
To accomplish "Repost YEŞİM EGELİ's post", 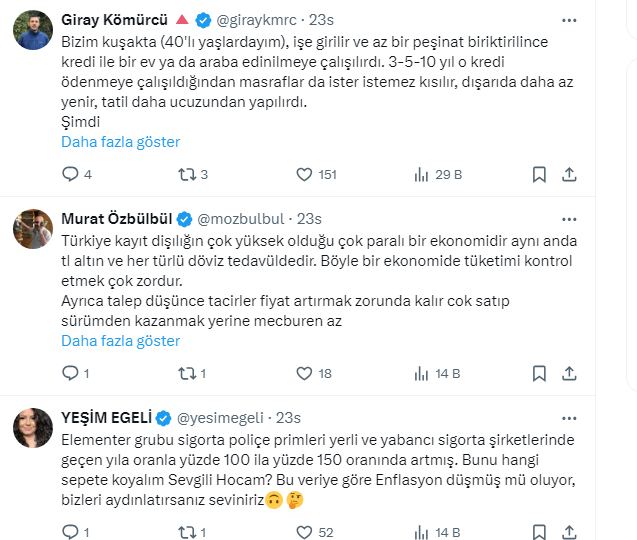I will click(x=186, y=533).
